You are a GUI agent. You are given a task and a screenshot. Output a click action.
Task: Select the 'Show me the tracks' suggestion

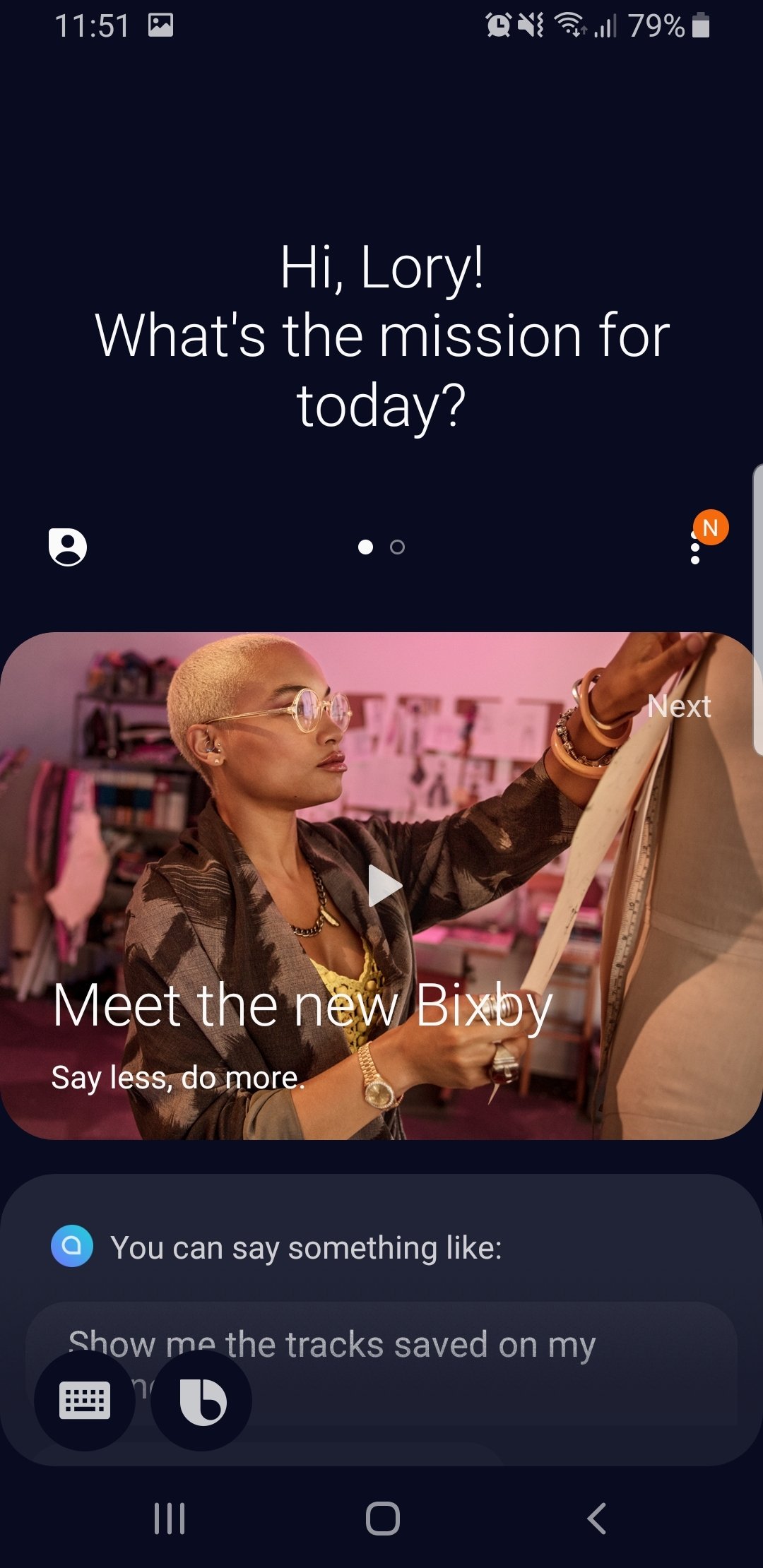(381, 1363)
